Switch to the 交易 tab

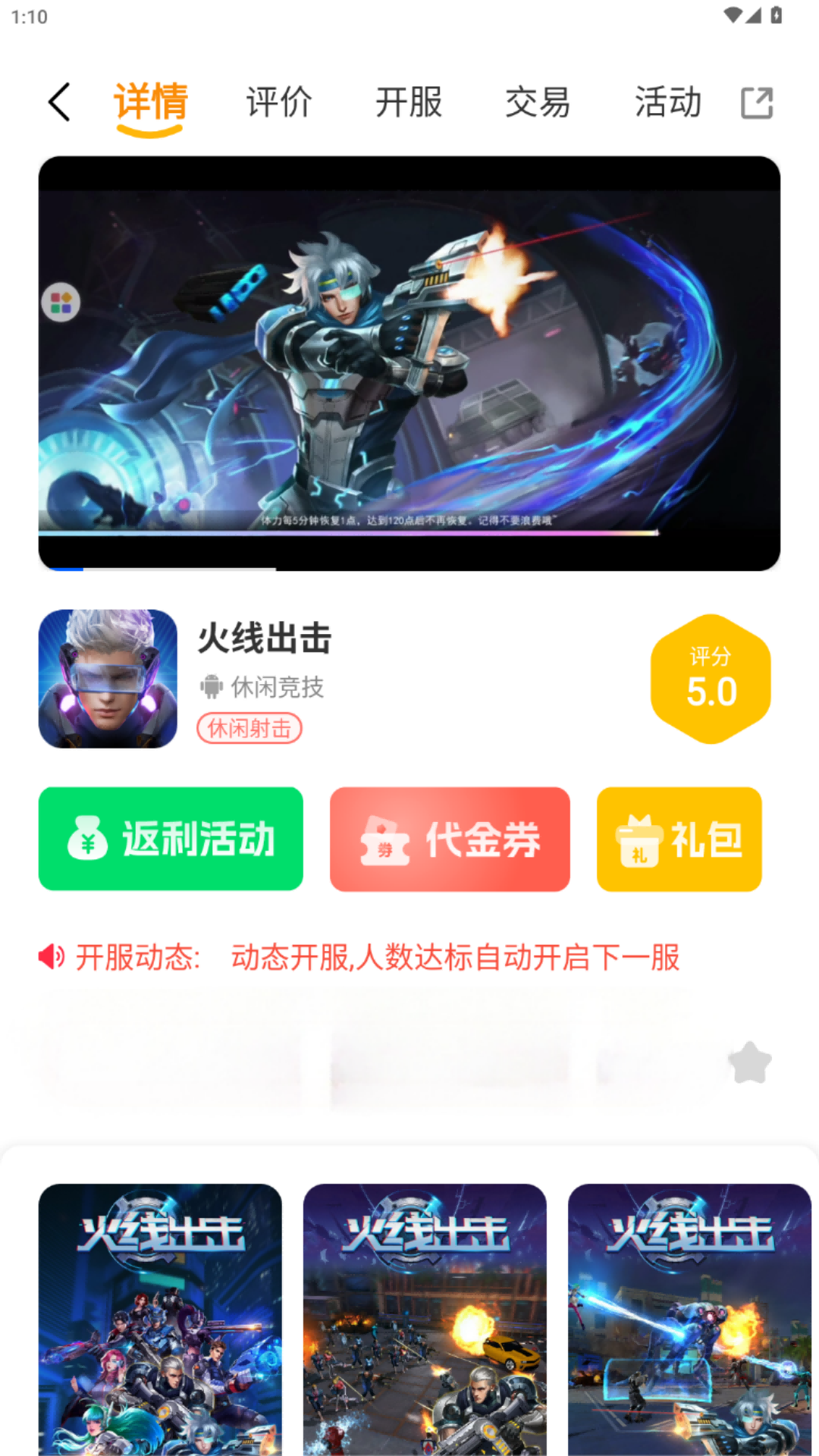click(x=538, y=102)
